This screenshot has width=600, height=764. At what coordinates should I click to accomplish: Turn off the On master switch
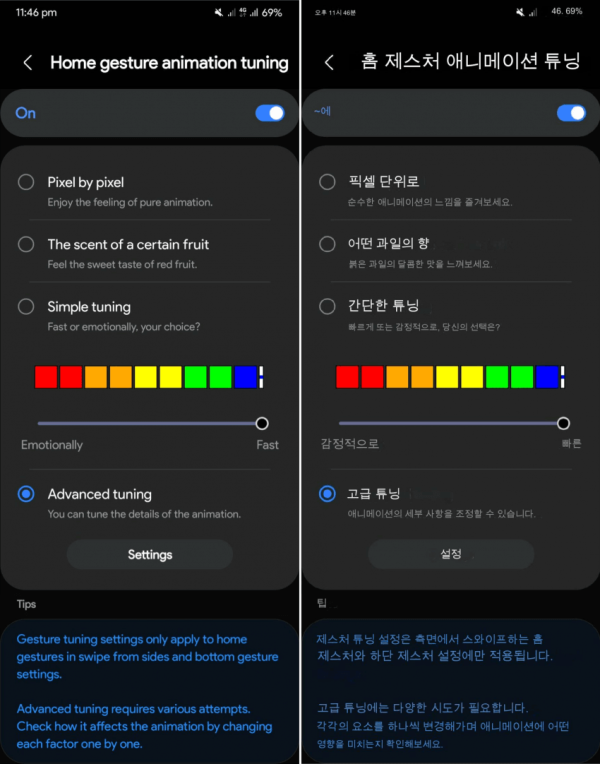pos(270,113)
